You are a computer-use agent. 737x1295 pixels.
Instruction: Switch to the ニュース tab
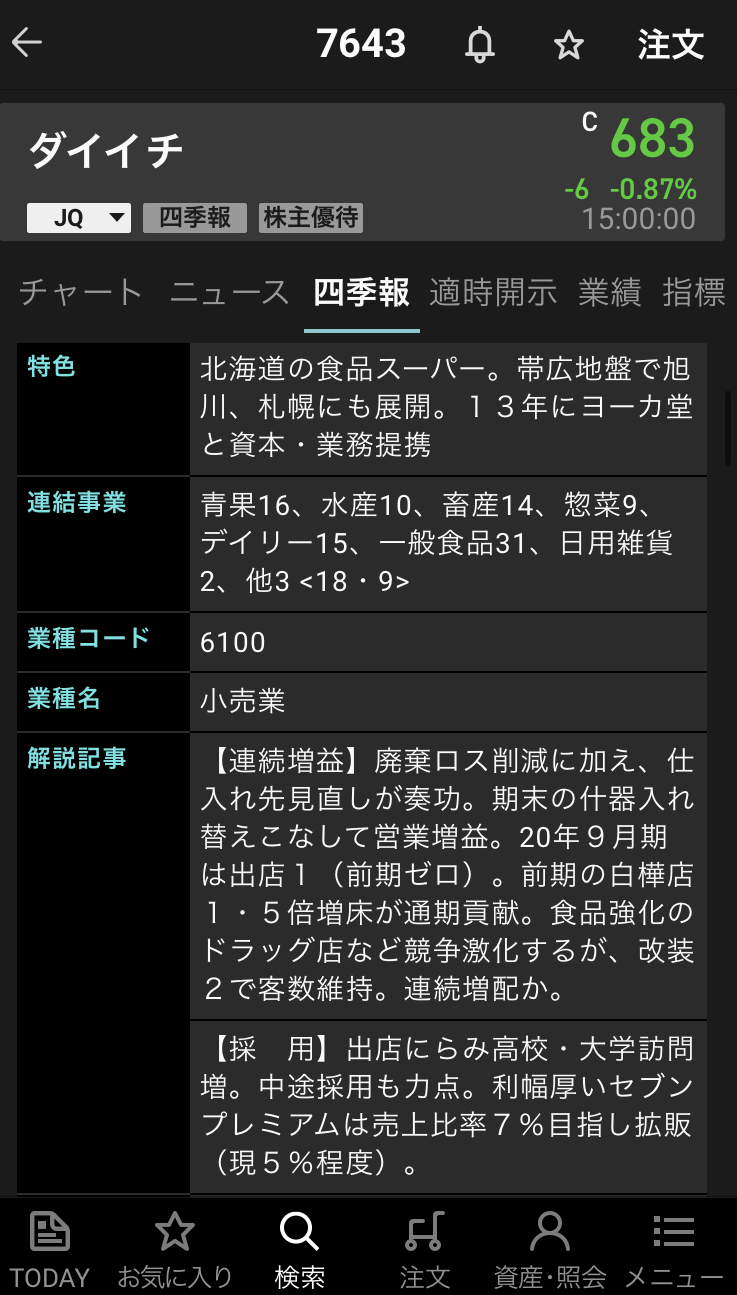coord(229,292)
